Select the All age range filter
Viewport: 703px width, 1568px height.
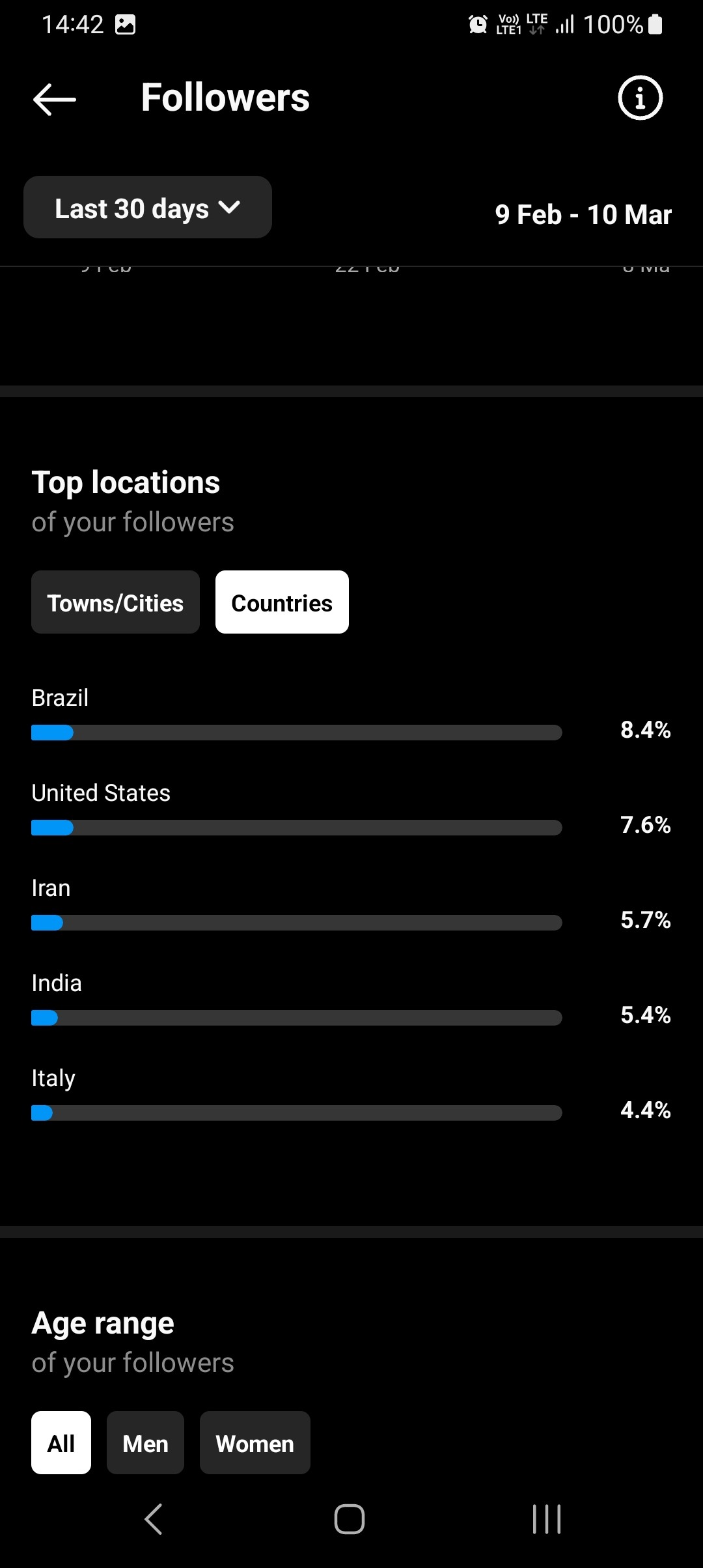click(x=61, y=1442)
